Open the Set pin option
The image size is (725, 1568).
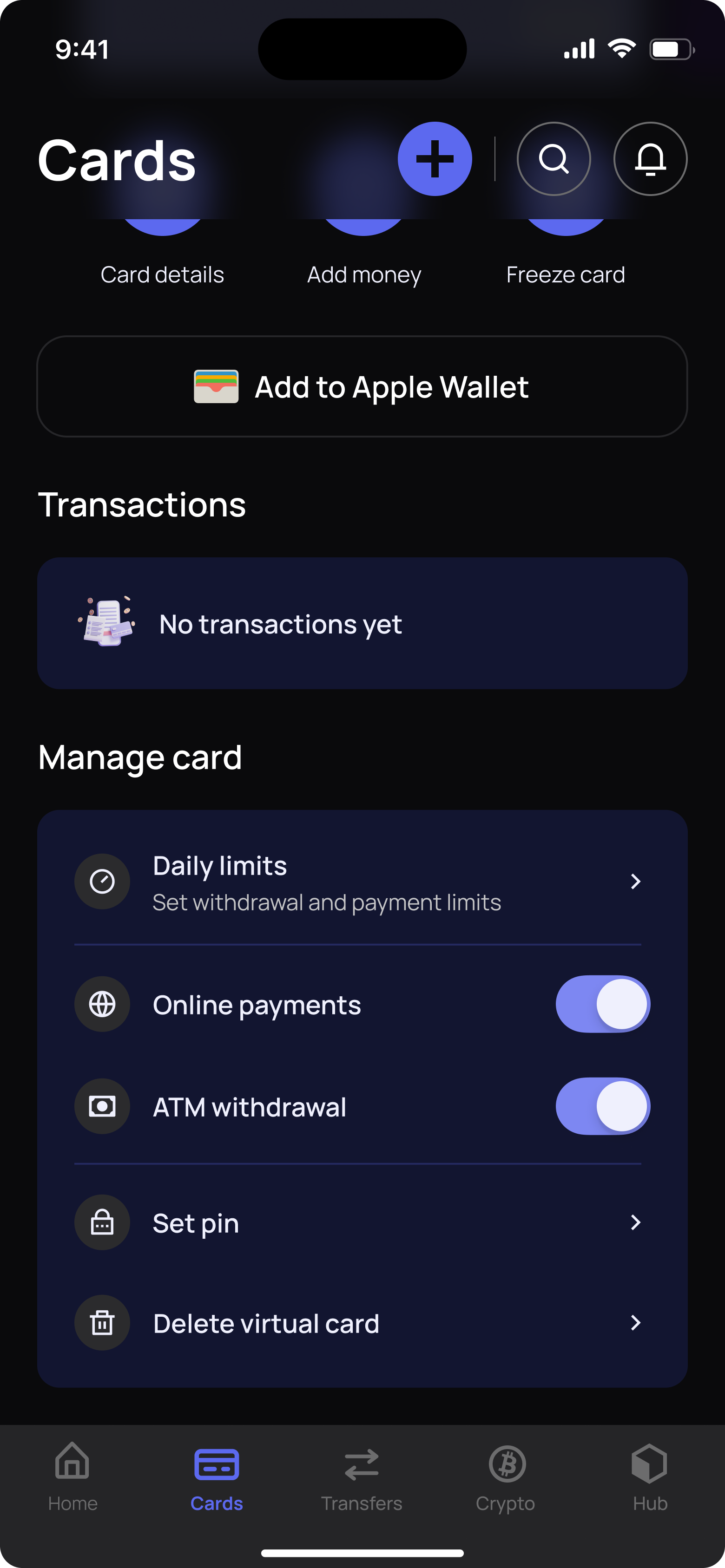click(x=362, y=1222)
